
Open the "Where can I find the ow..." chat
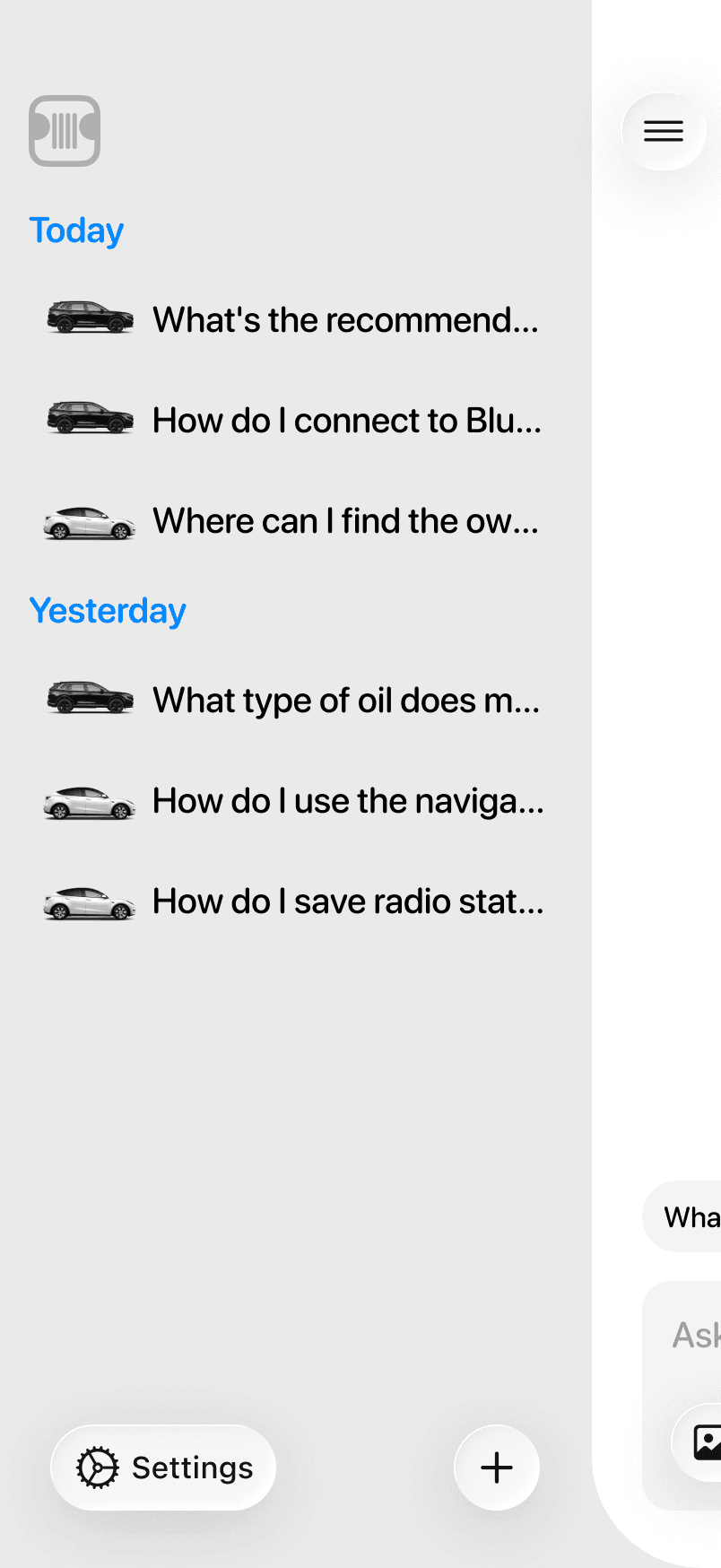coord(345,521)
